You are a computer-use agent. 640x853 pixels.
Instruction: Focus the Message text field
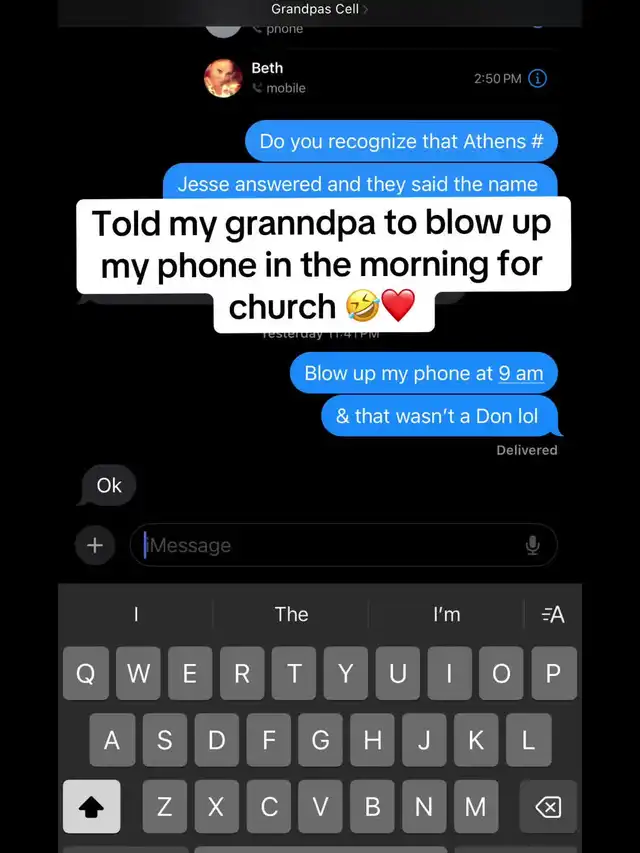(330, 545)
